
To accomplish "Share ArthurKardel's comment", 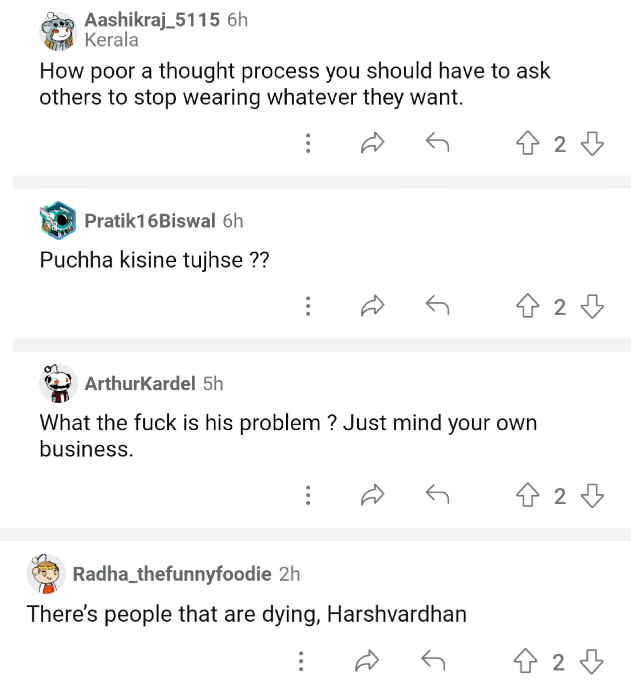I will pyautogui.click(x=373, y=495).
